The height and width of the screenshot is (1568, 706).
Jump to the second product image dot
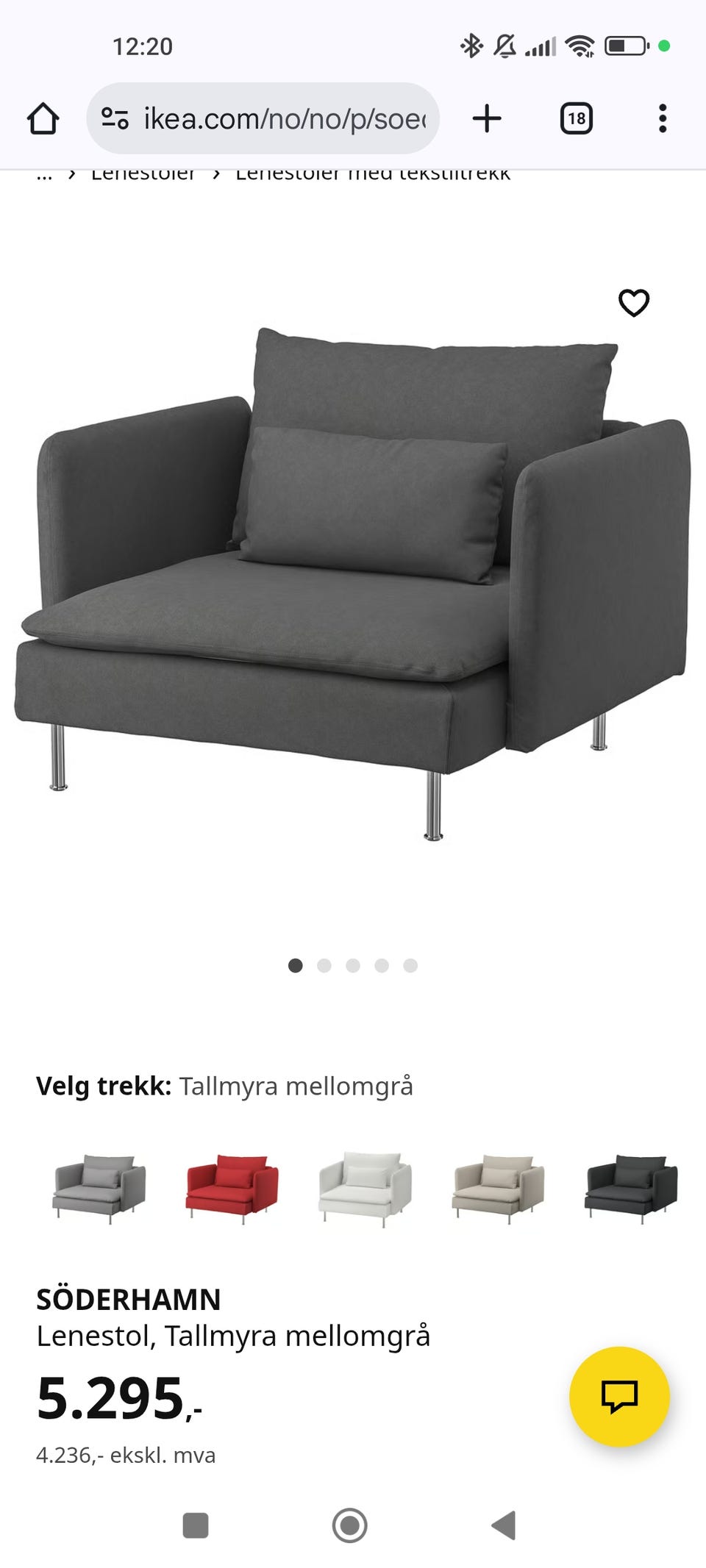[x=324, y=965]
